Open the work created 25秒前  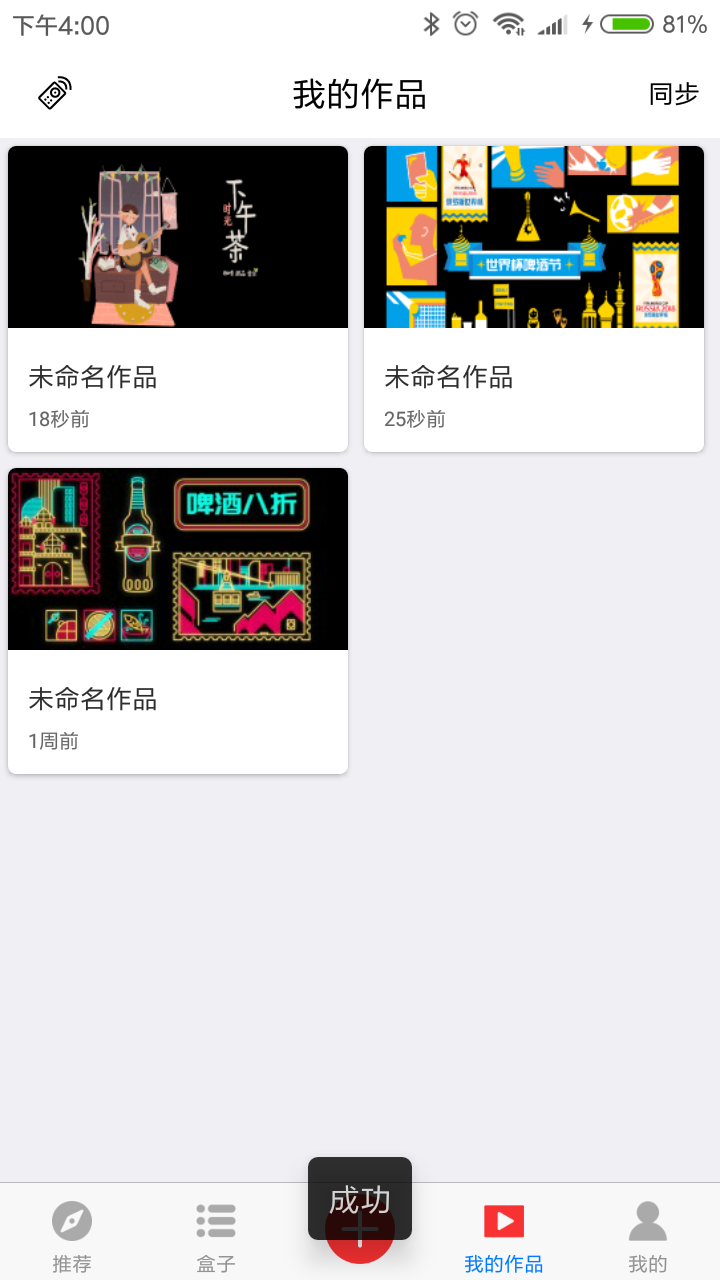534,298
